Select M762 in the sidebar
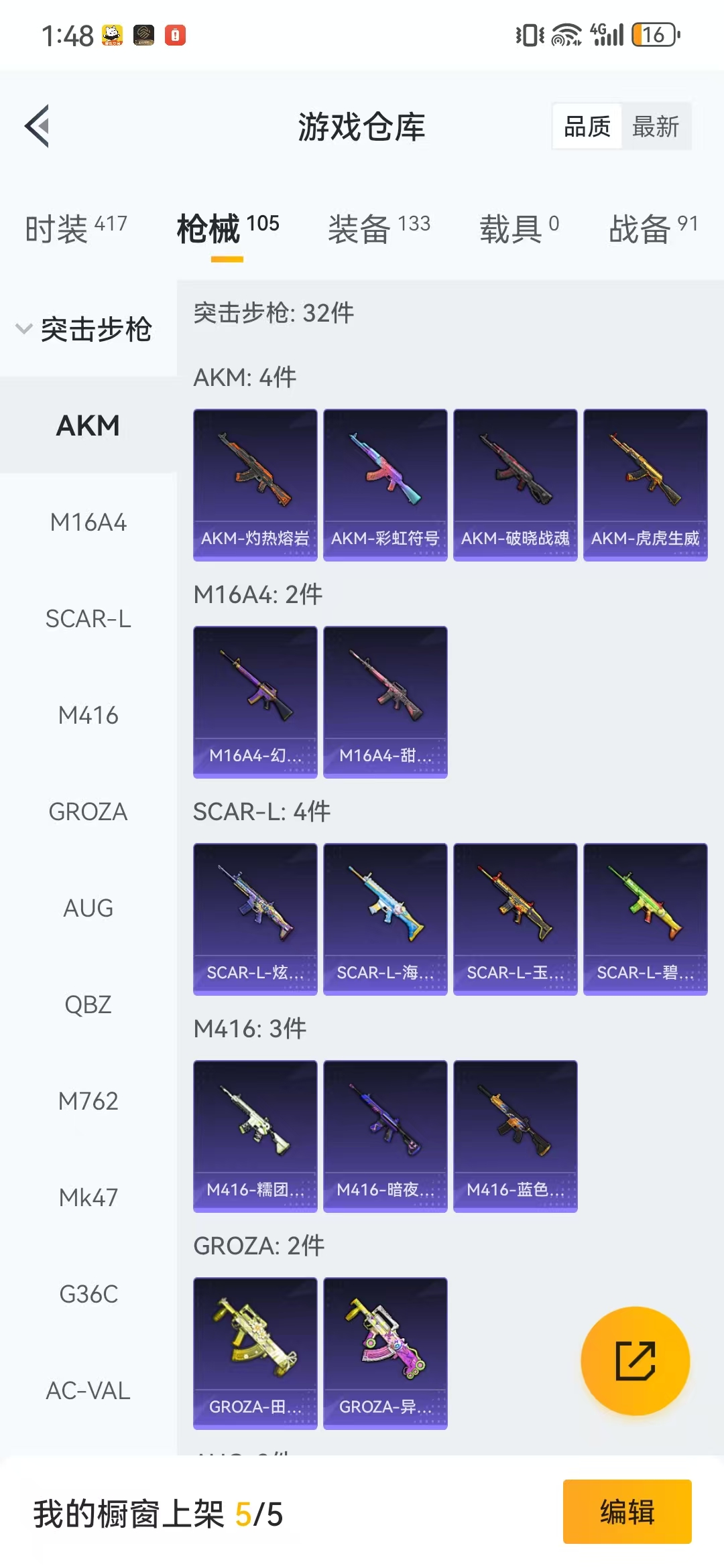The height and width of the screenshot is (1568, 724). point(88,1101)
